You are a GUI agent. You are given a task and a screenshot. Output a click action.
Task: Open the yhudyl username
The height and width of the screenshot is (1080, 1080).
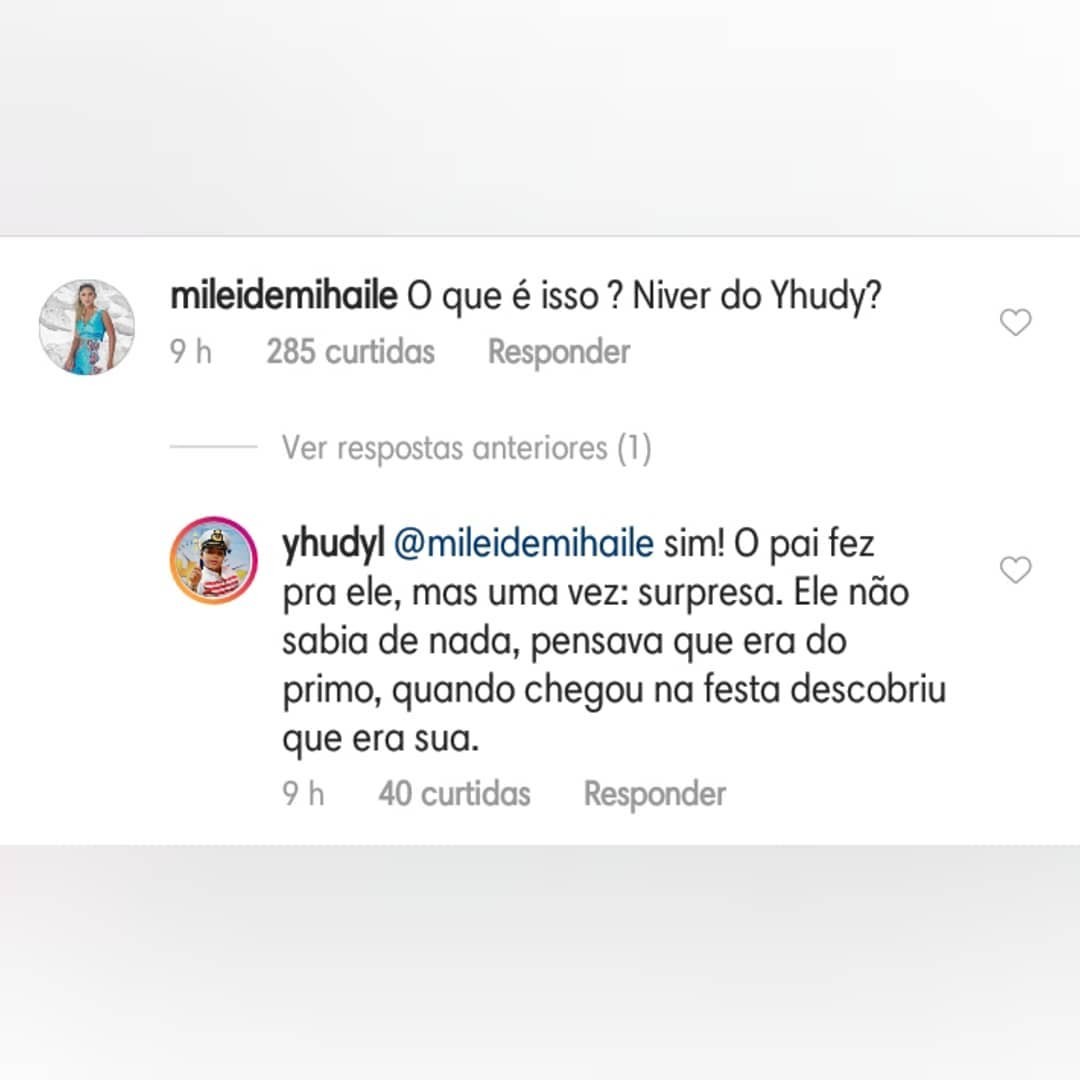pyautogui.click(x=333, y=545)
